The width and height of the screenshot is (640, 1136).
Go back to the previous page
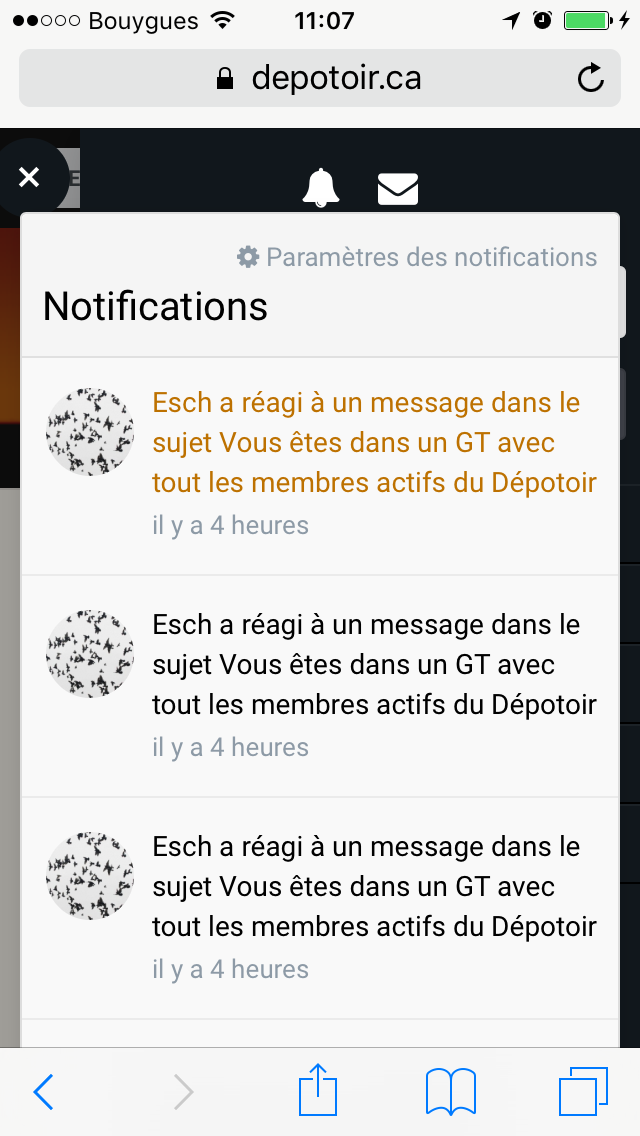[43, 1092]
